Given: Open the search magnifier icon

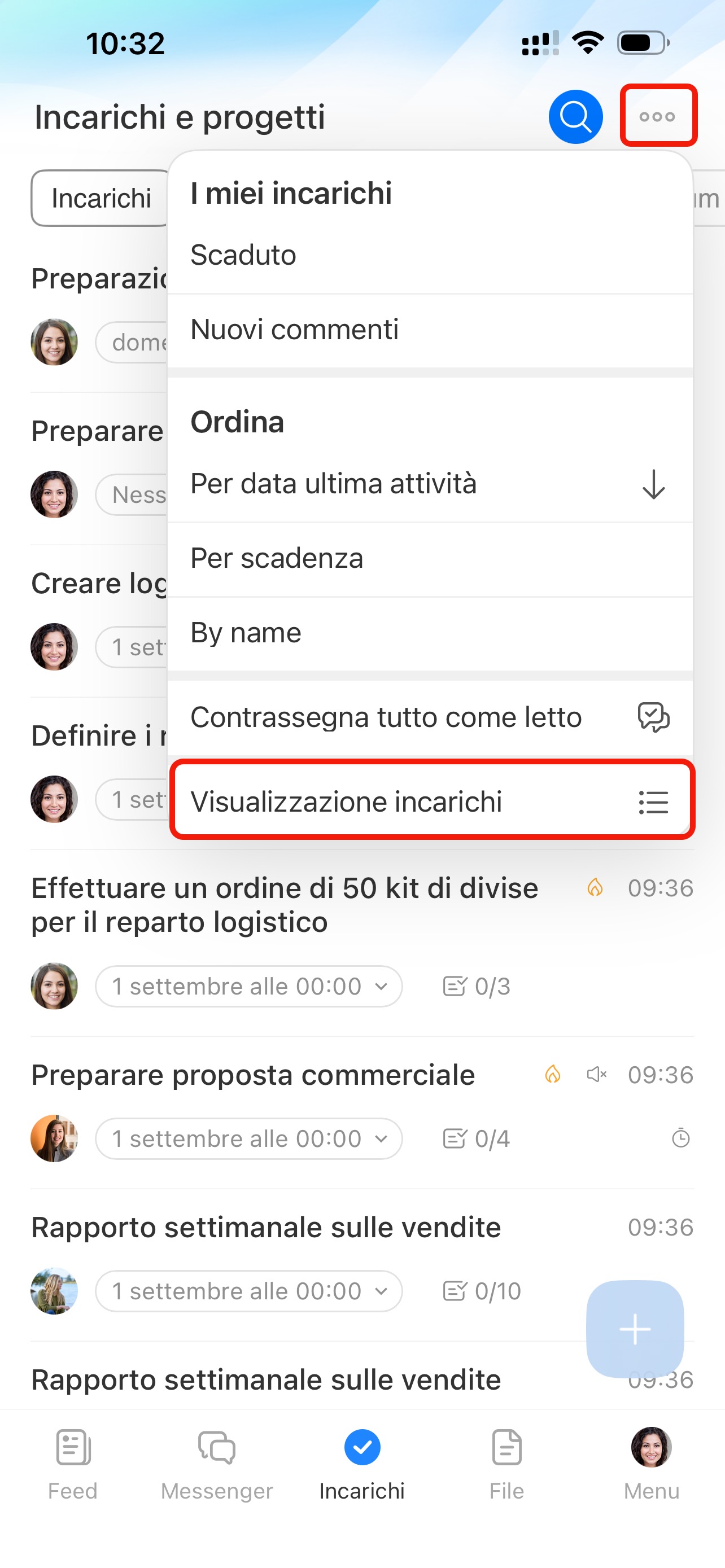Looking at the screenshot, I should click(575, 117).
